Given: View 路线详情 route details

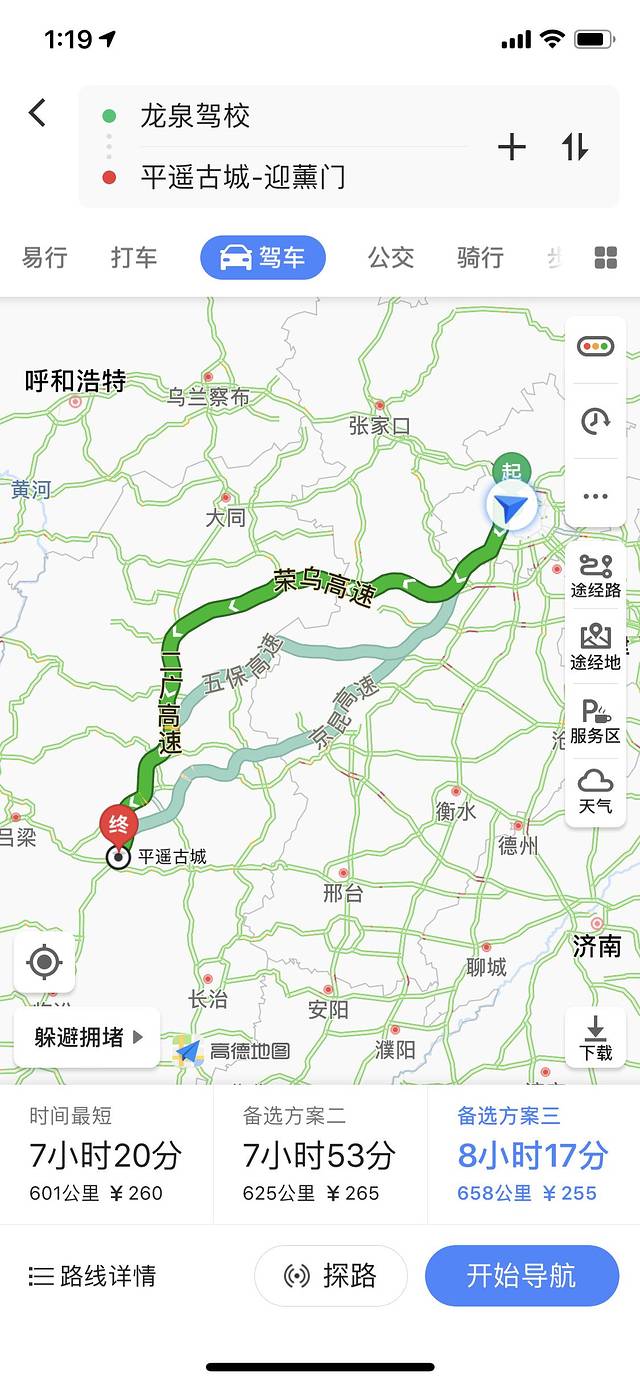Looking at the screenshot, I should click(x=93, y=1275).
